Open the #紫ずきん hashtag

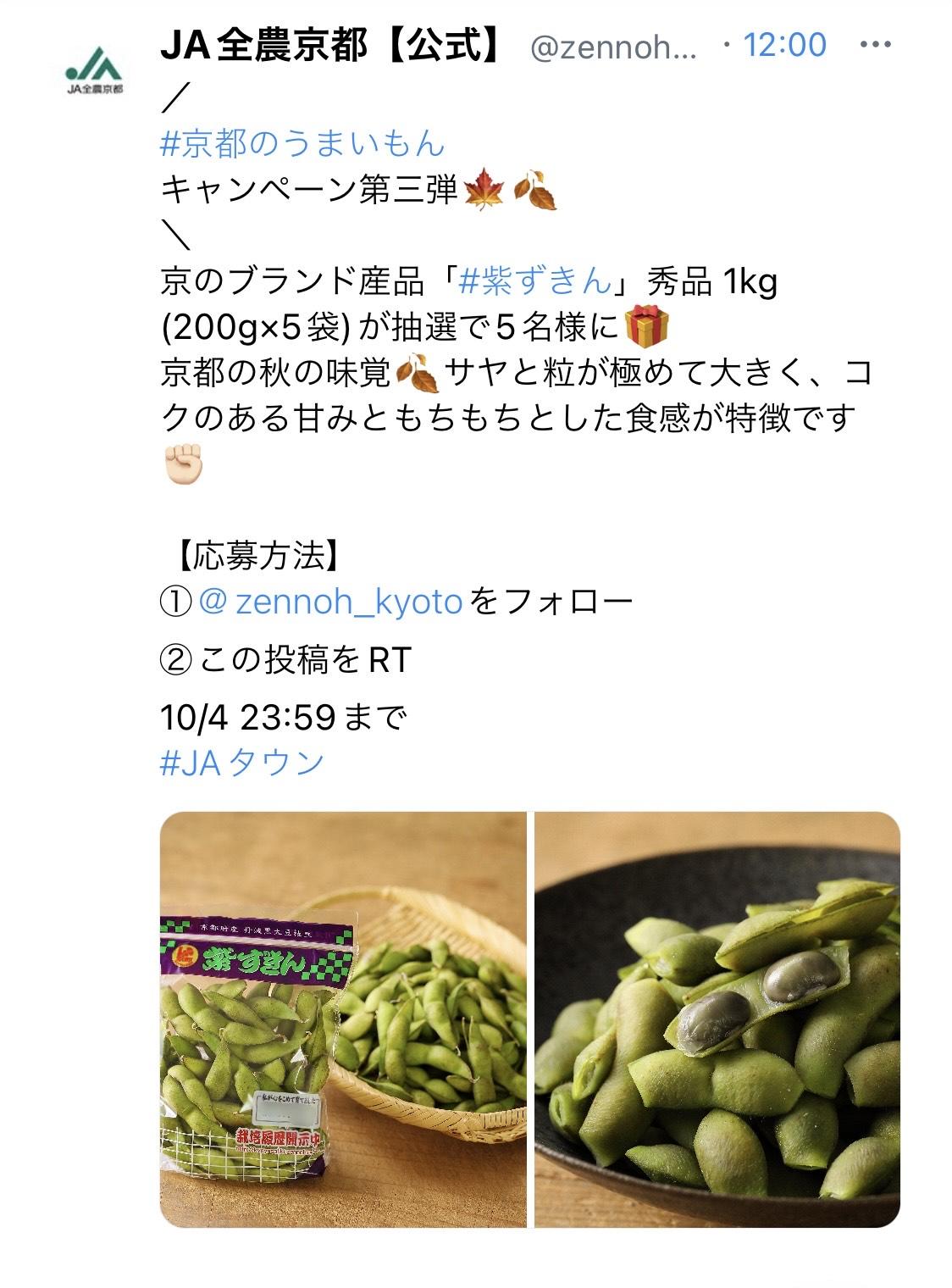tap(535, 280)
